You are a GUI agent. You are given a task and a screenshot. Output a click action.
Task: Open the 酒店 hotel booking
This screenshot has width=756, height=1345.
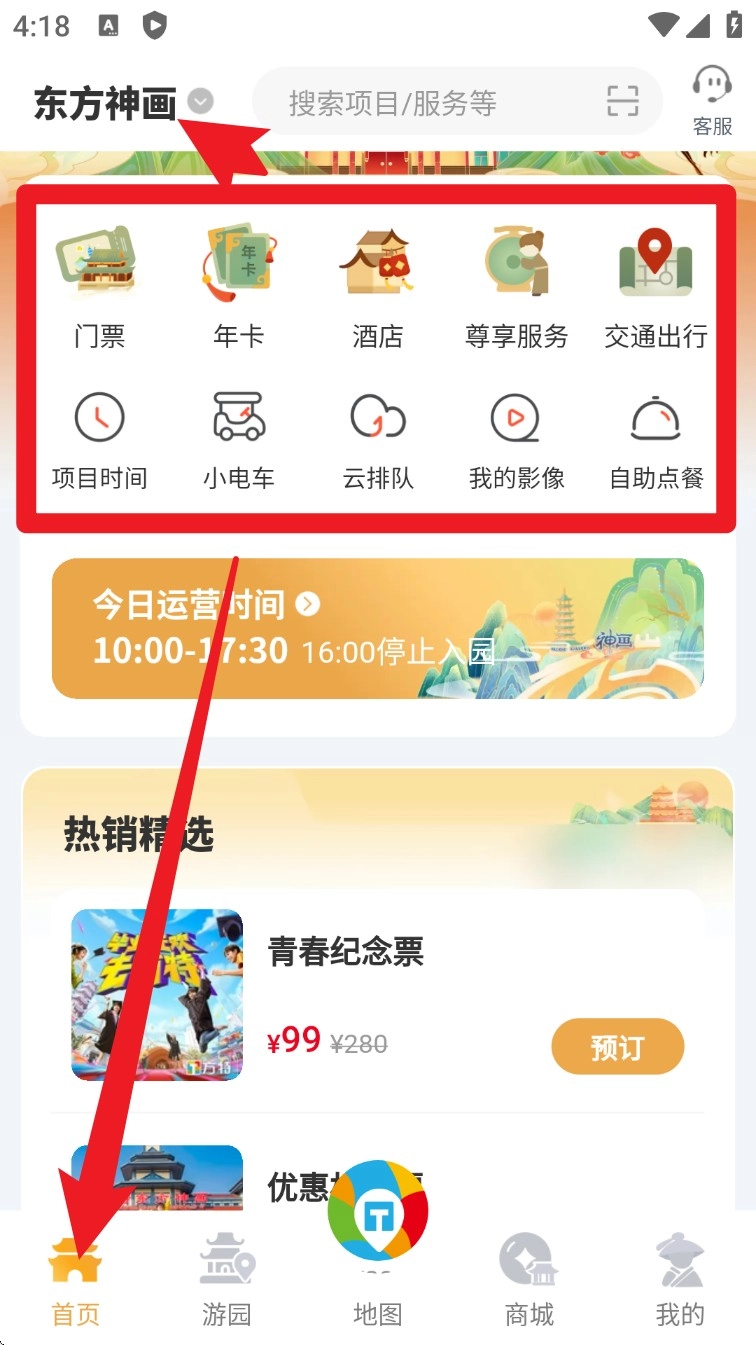377,287
